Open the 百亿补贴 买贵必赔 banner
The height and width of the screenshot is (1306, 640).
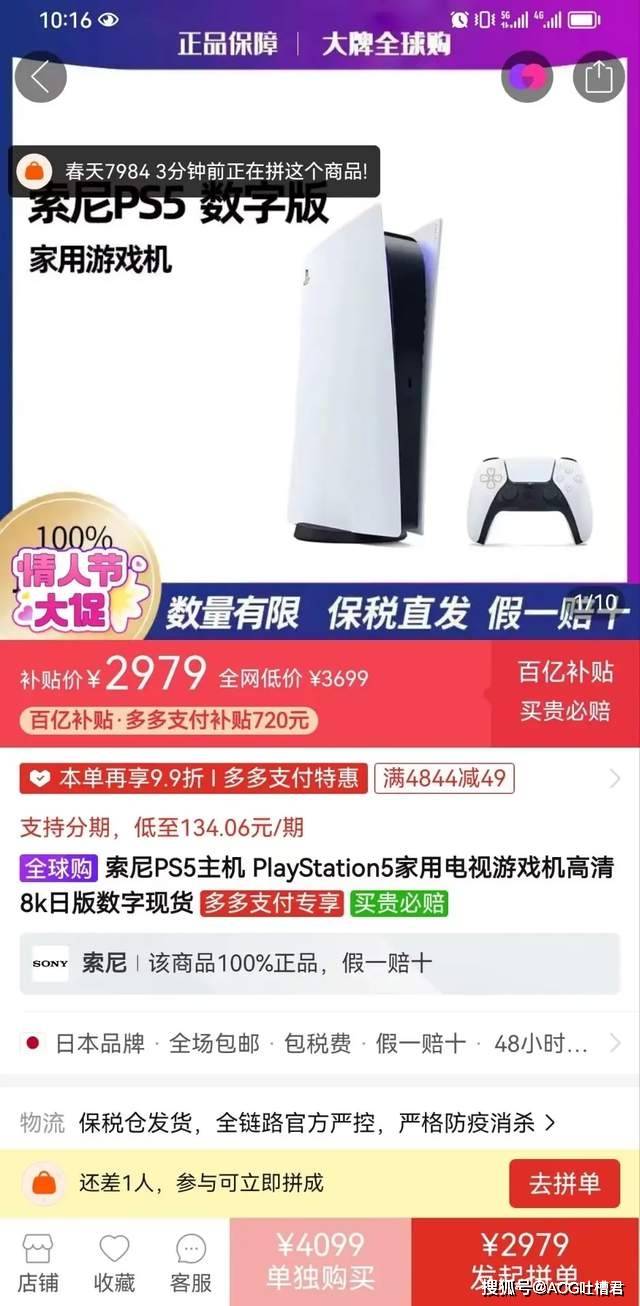pos(564,692)
